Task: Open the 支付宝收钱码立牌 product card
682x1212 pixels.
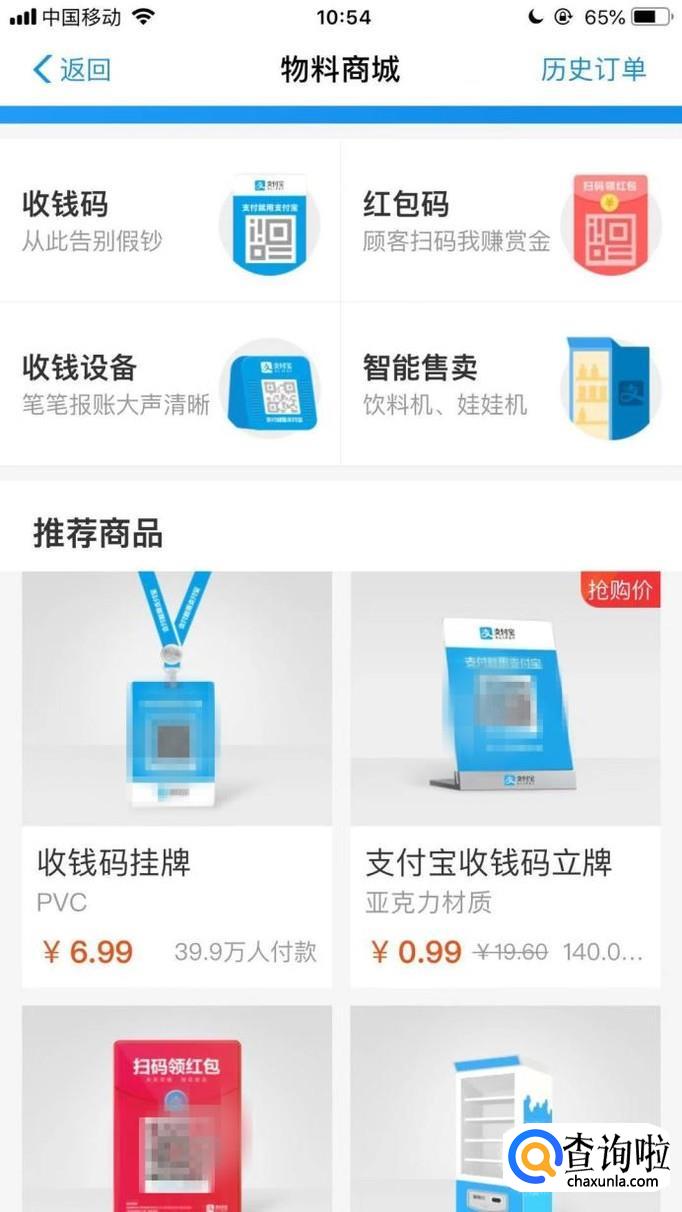Action: 505,778
